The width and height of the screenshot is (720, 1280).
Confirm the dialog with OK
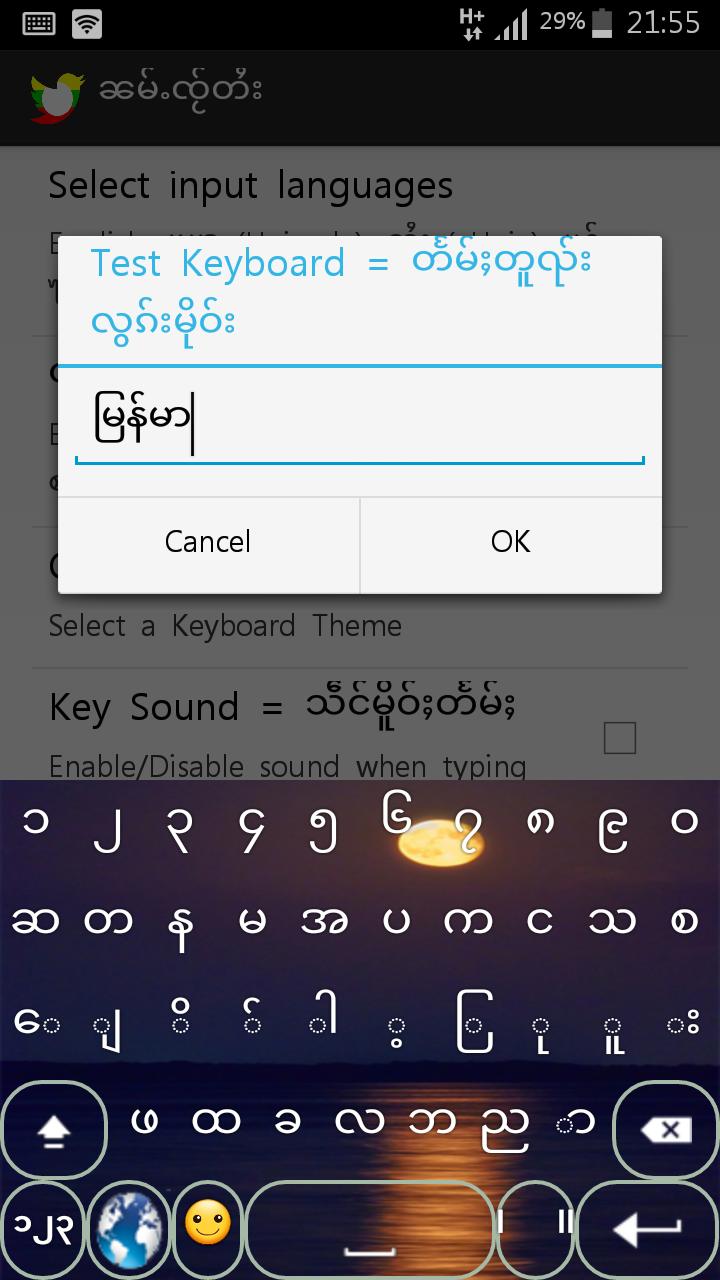pyautogui.click(x=510, y=542)
